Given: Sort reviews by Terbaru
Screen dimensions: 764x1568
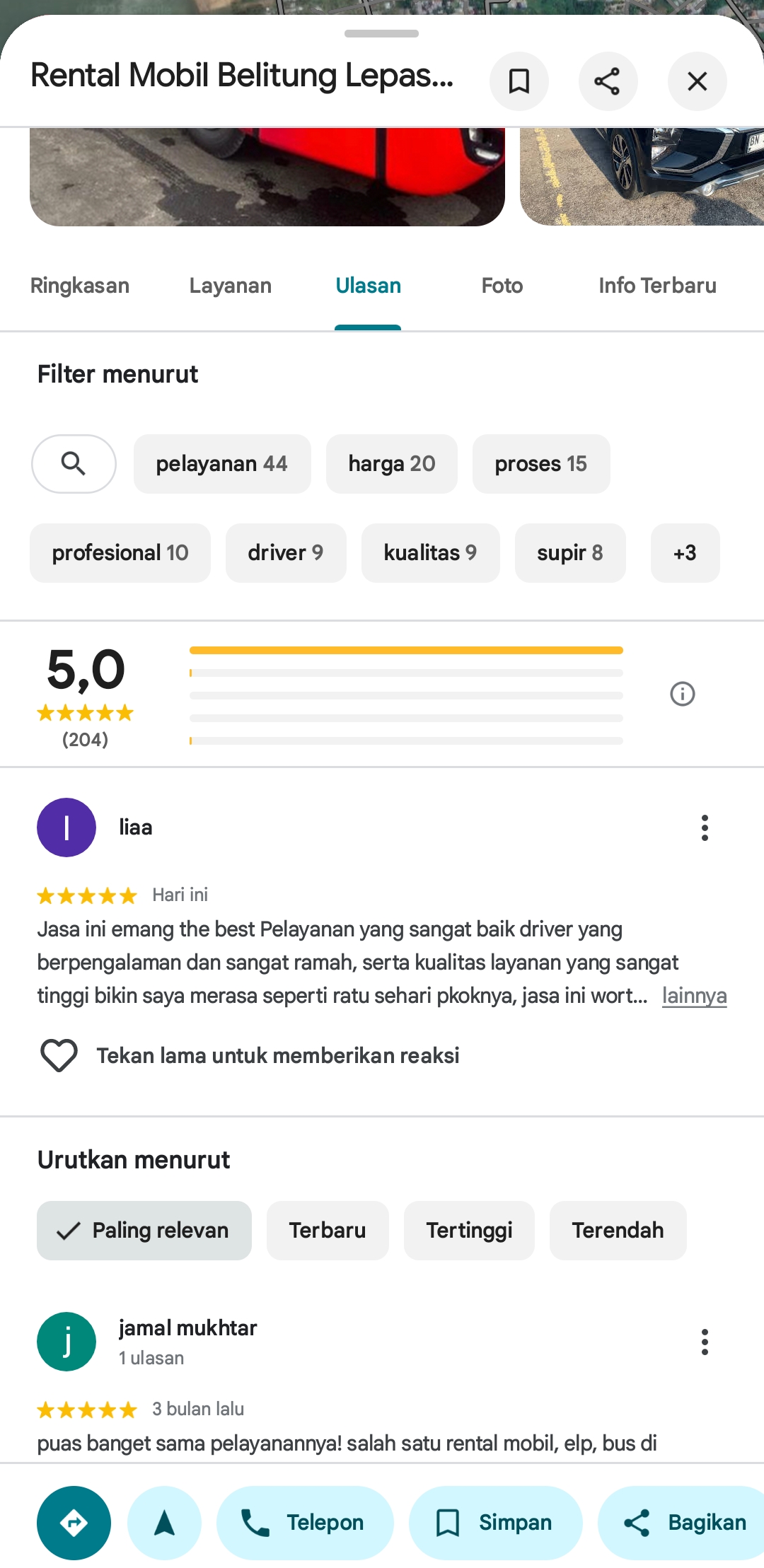Looking at the screenshot, I should click(328, 1231).
